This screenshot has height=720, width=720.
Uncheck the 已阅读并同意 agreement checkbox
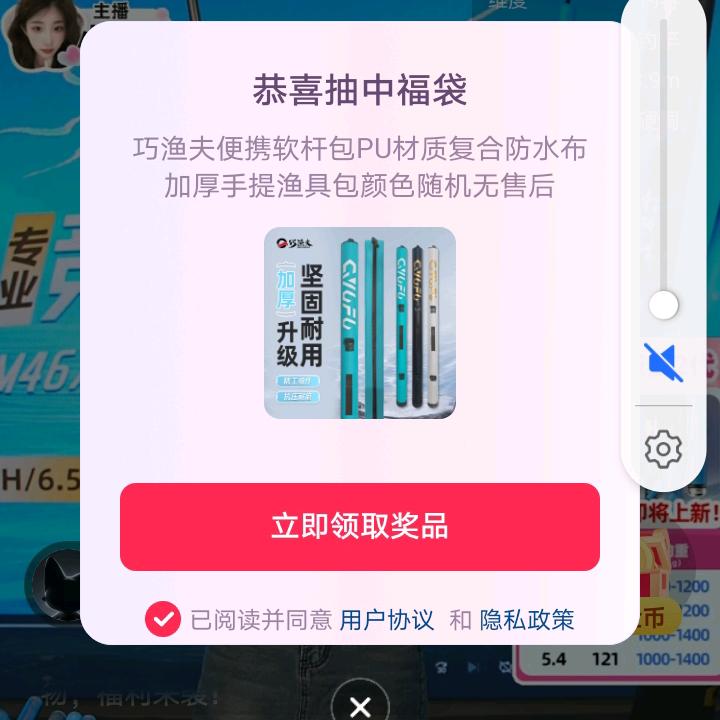(x=163, y=619)
